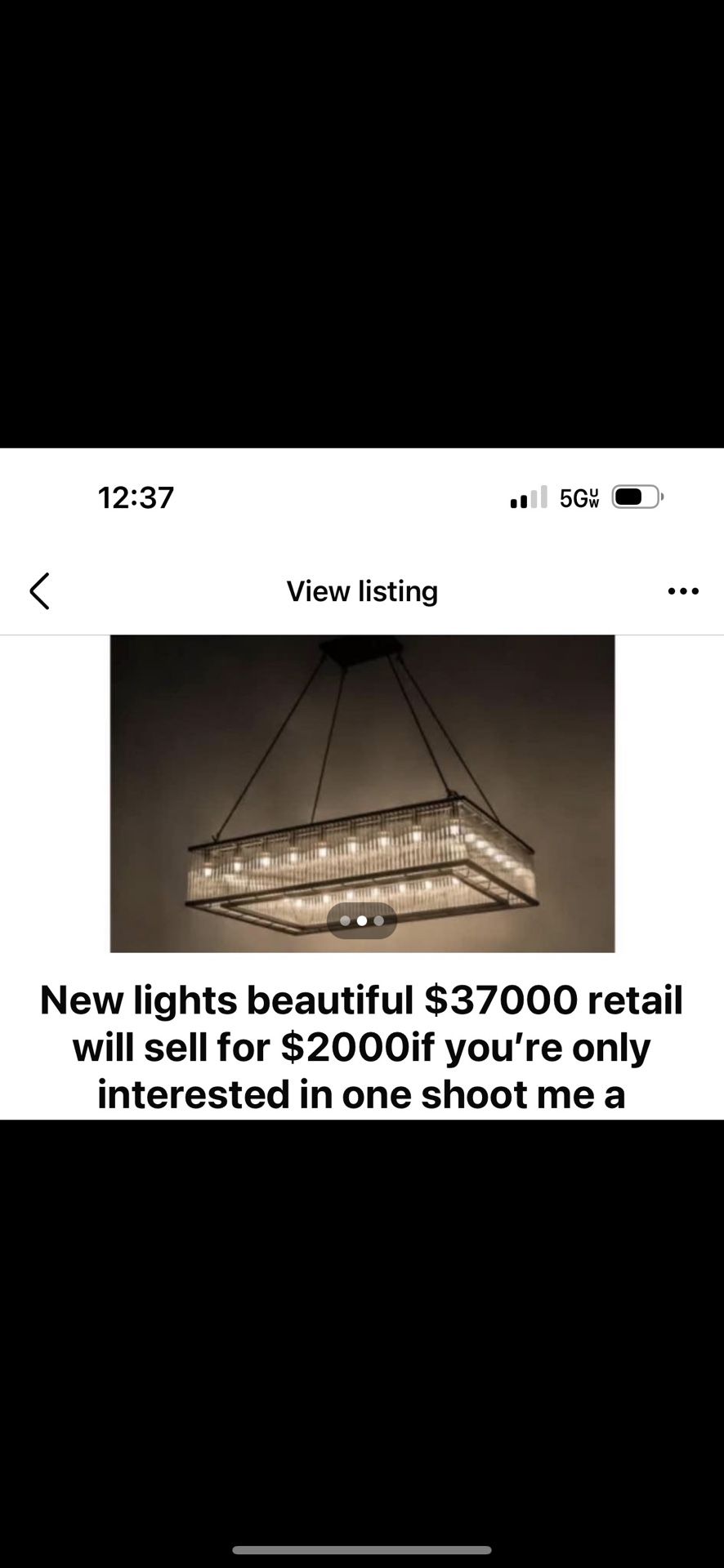The width and height of the screenshot is (724, 1568).
Task: Tap the 5G network indicator
Action: point(577,497)
